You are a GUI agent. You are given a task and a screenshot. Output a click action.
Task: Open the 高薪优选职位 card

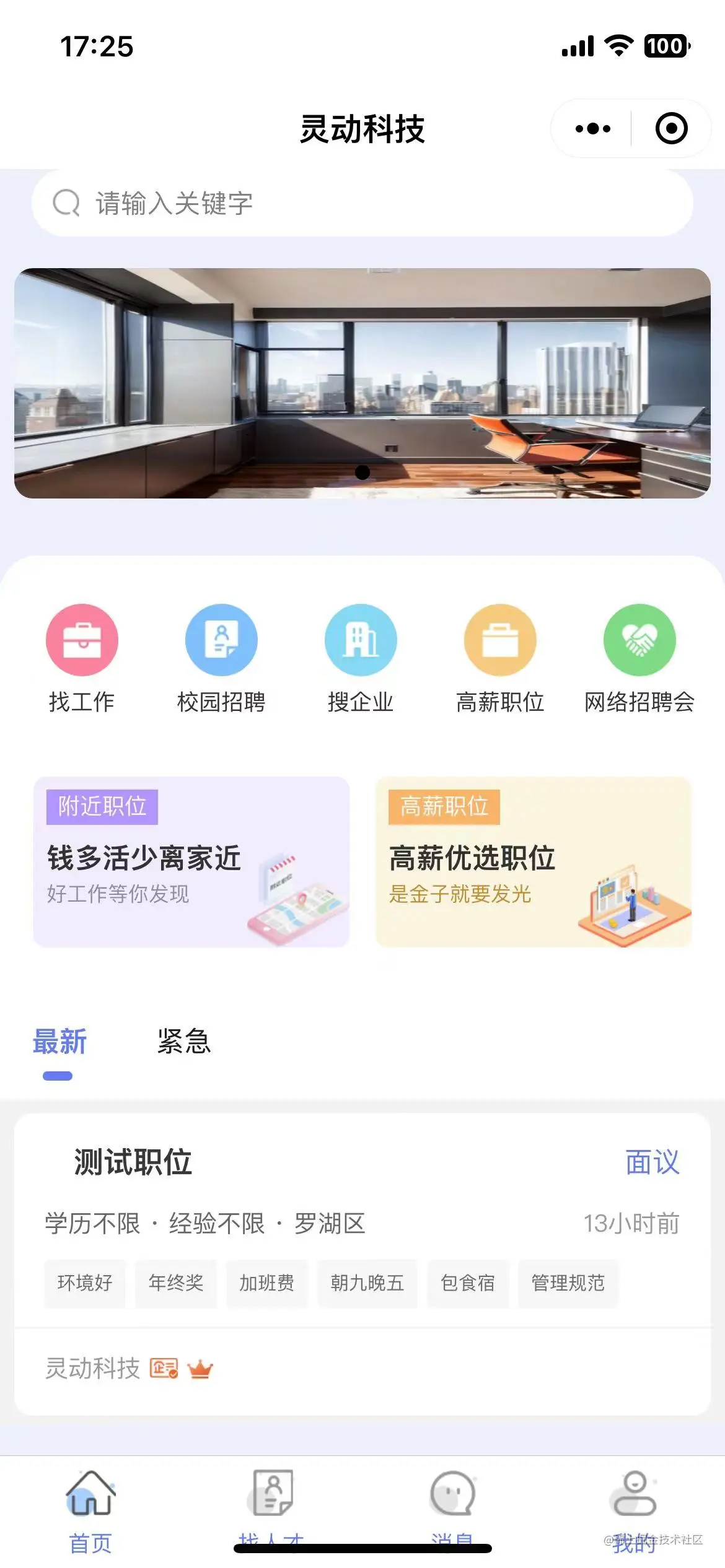533,861
